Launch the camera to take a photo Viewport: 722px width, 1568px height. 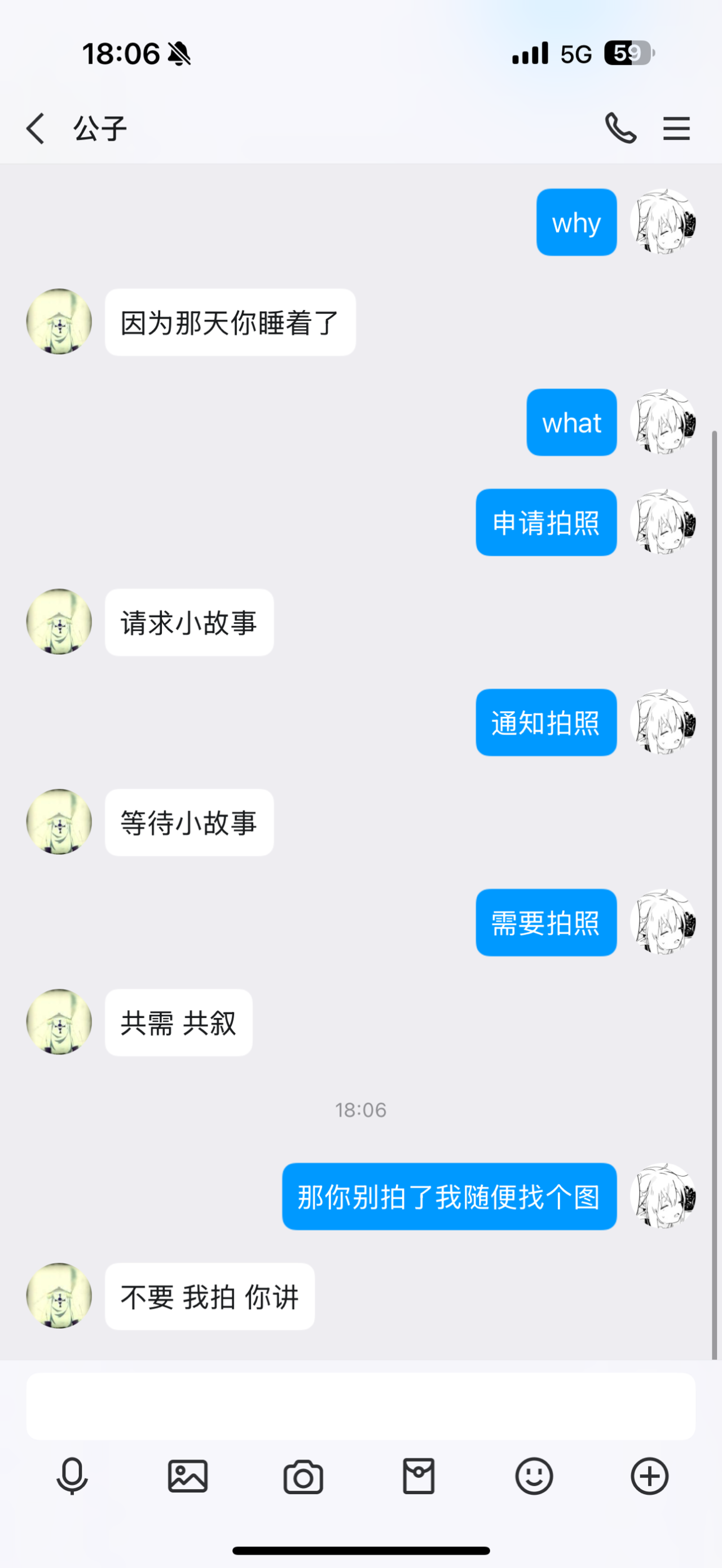coord(302,1476)
